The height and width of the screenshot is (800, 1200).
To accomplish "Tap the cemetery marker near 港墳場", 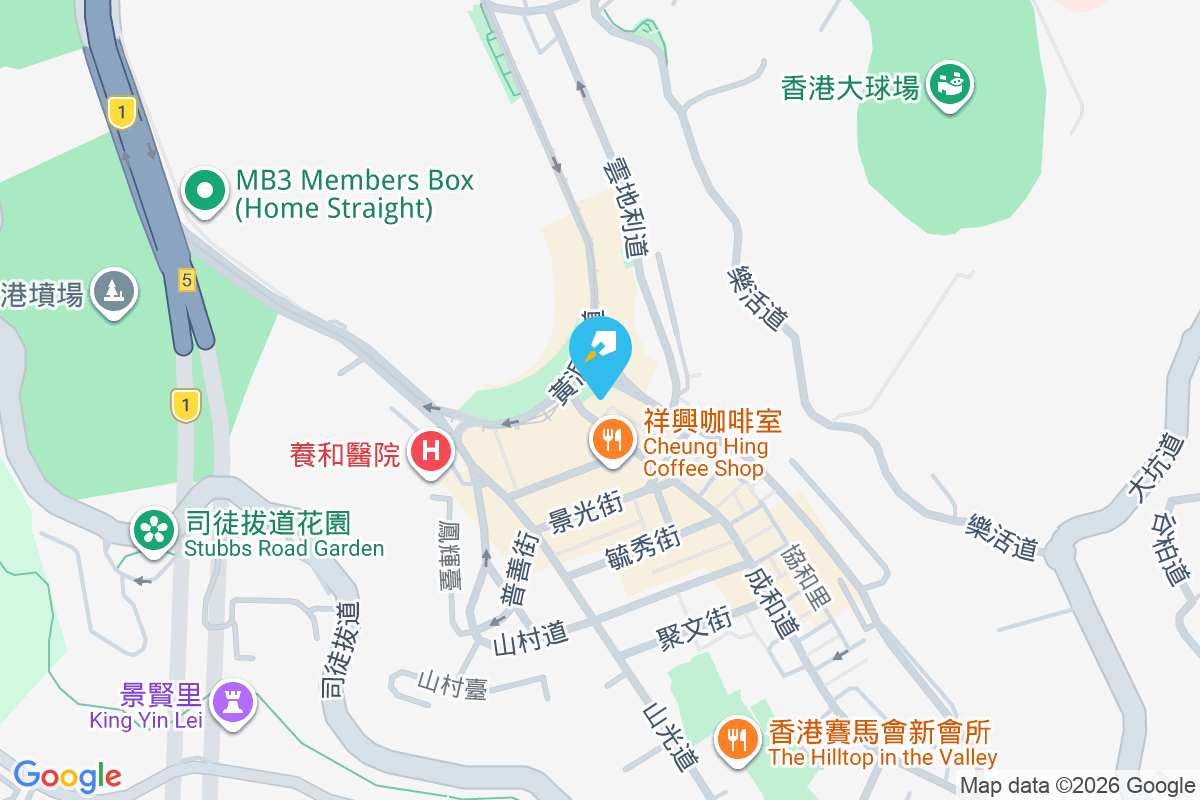I will pos(114,291).
